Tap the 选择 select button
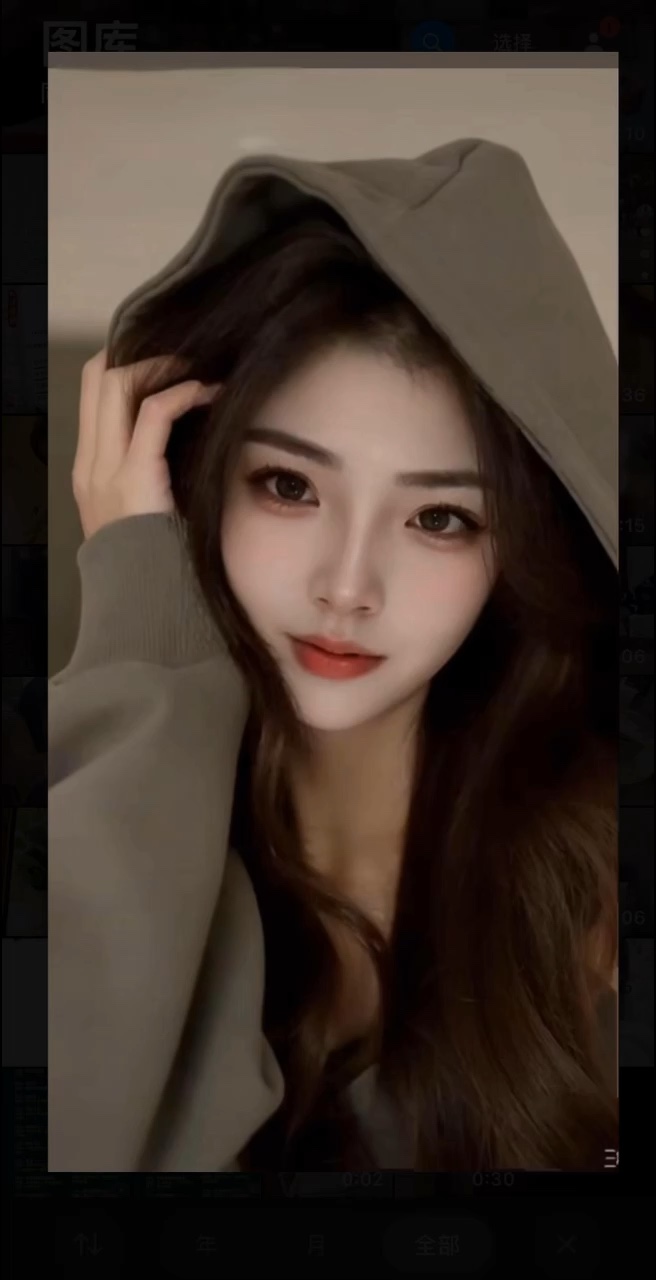 click(x=511, y=43)
